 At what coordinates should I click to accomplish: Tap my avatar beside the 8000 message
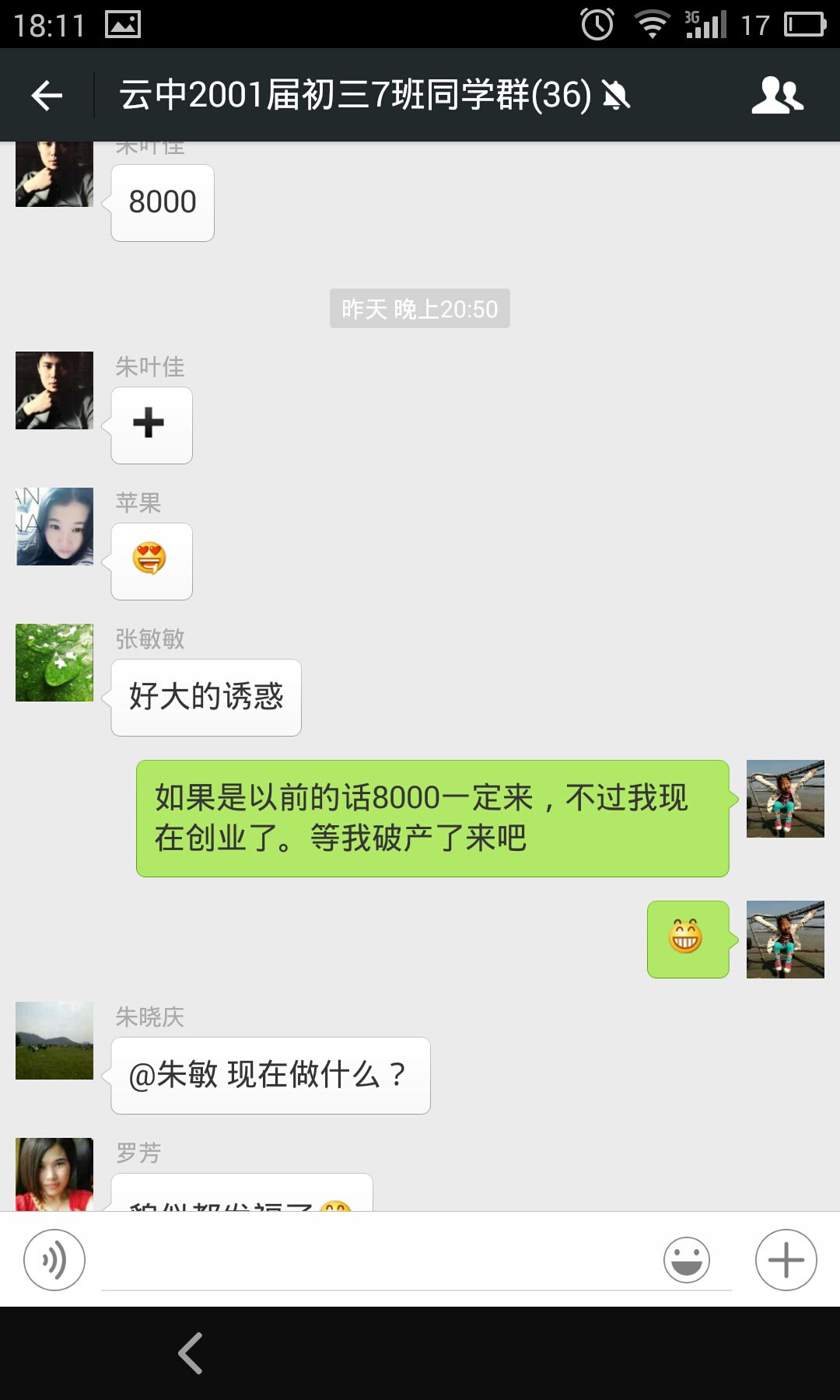coord(785,799)
